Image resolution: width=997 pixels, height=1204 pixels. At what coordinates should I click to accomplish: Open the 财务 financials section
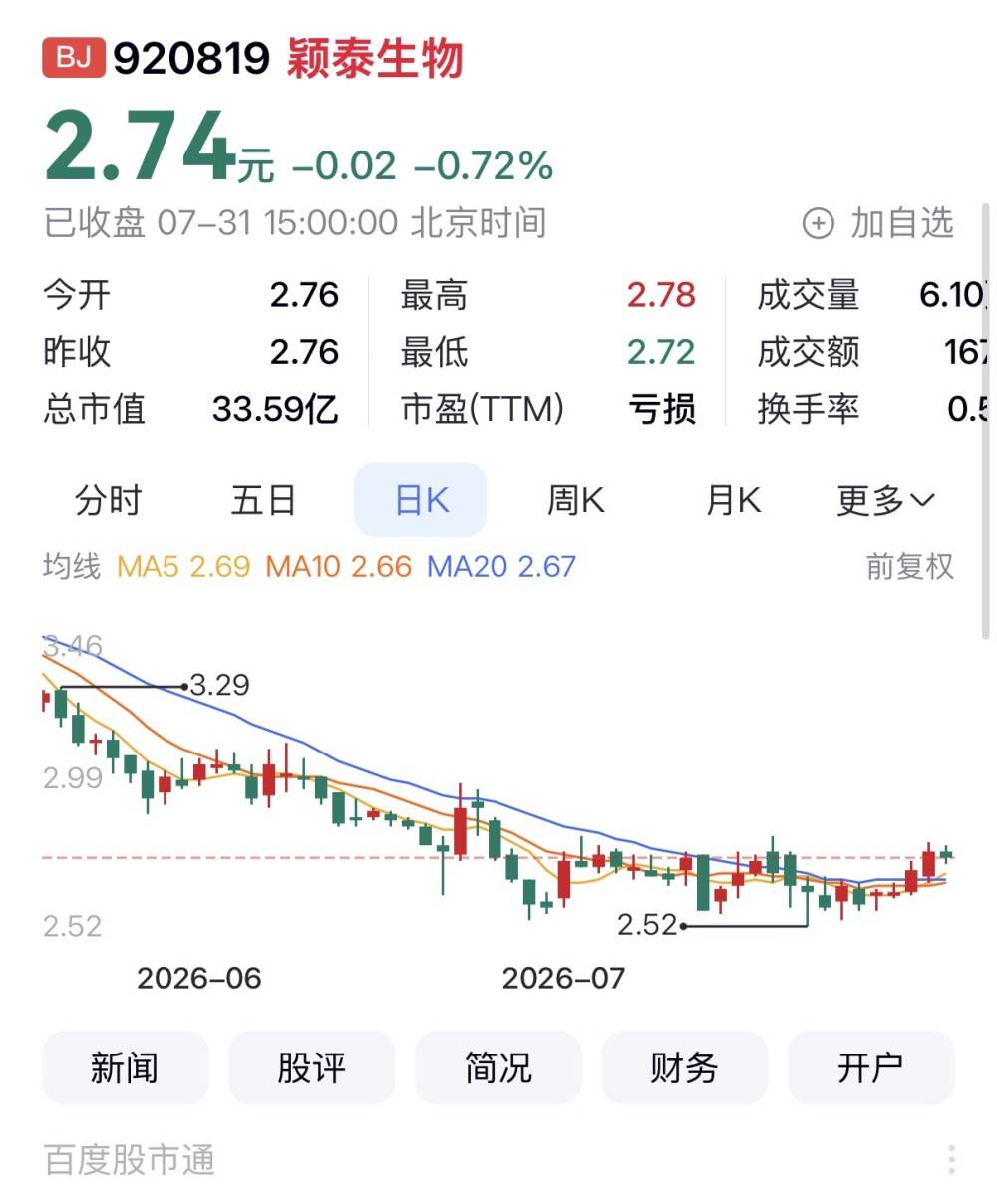coord(684,1067)
